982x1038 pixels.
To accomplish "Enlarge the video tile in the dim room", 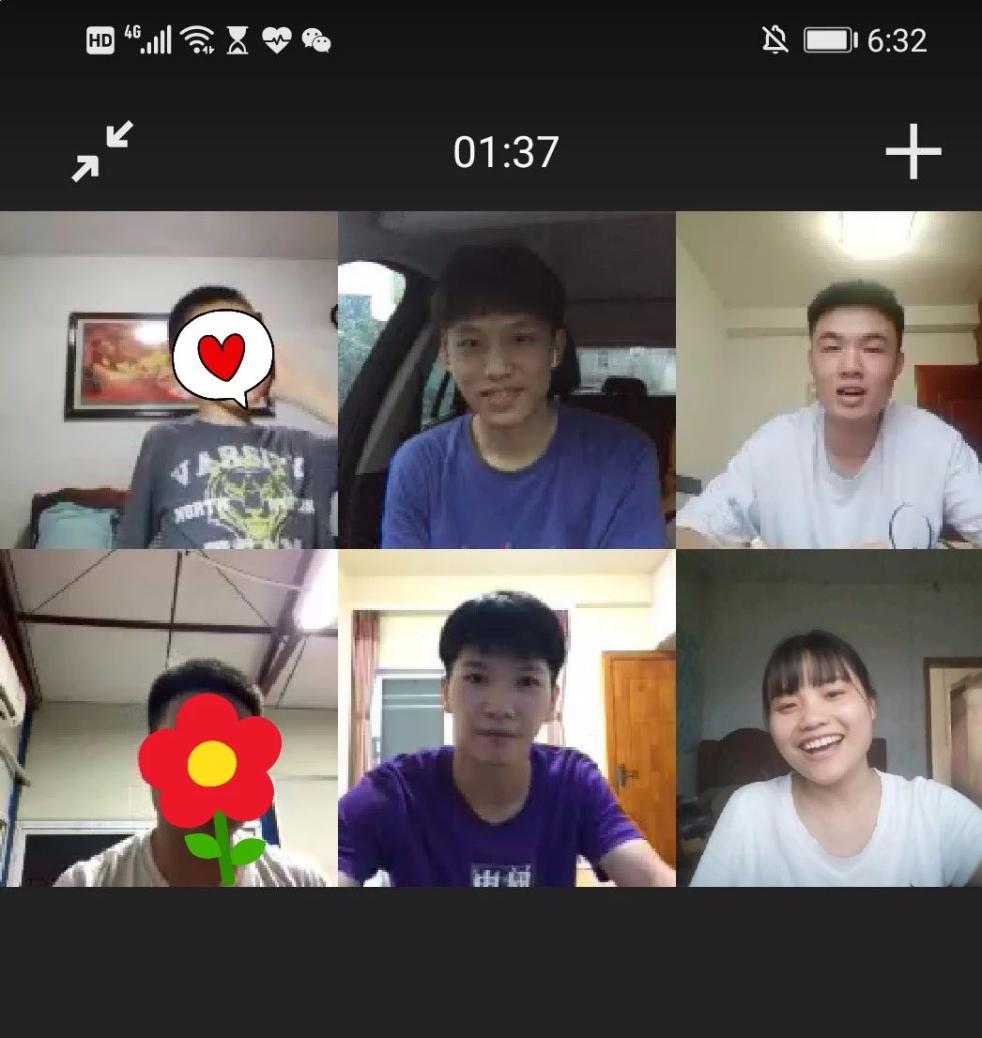I will 829,718.
